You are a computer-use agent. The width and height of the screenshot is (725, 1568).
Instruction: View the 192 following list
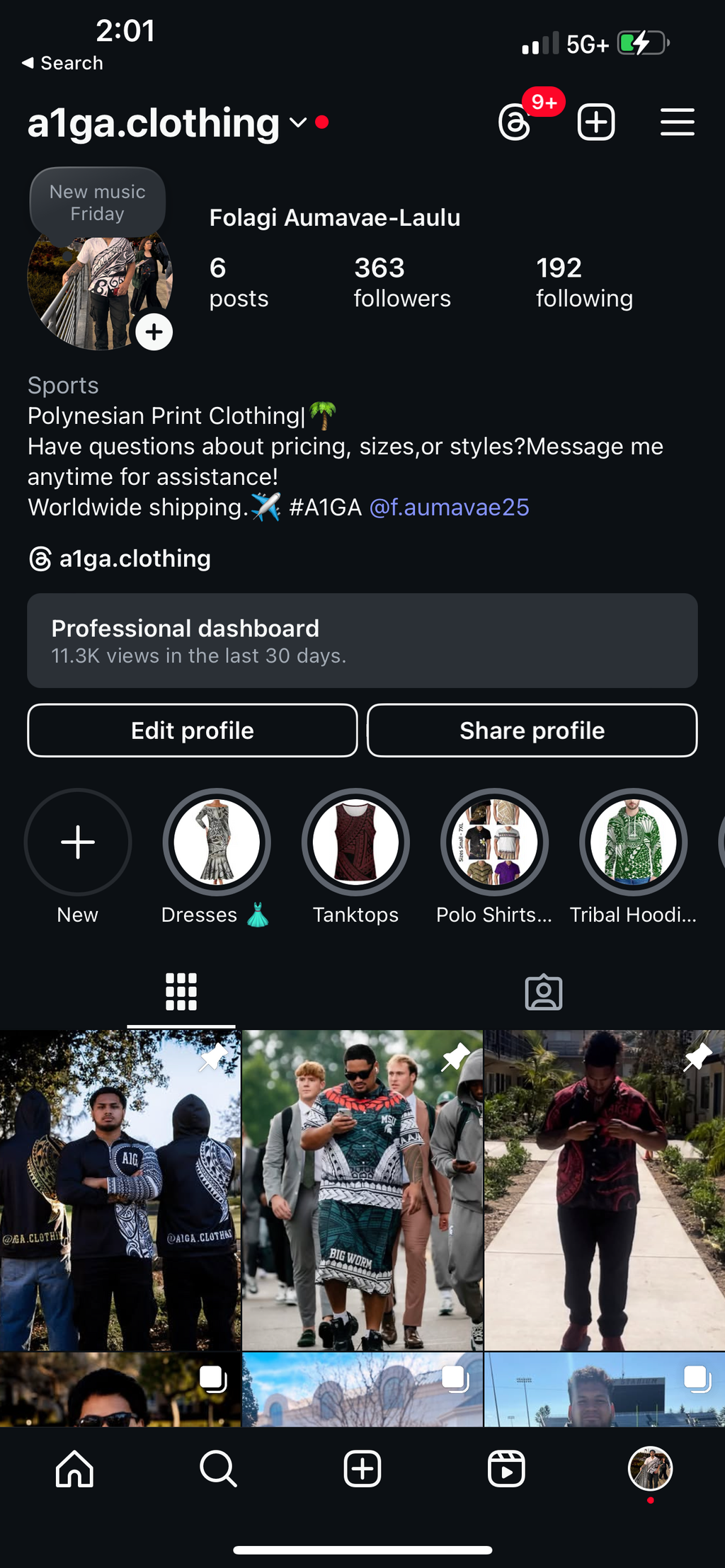(x=583, y=282)
